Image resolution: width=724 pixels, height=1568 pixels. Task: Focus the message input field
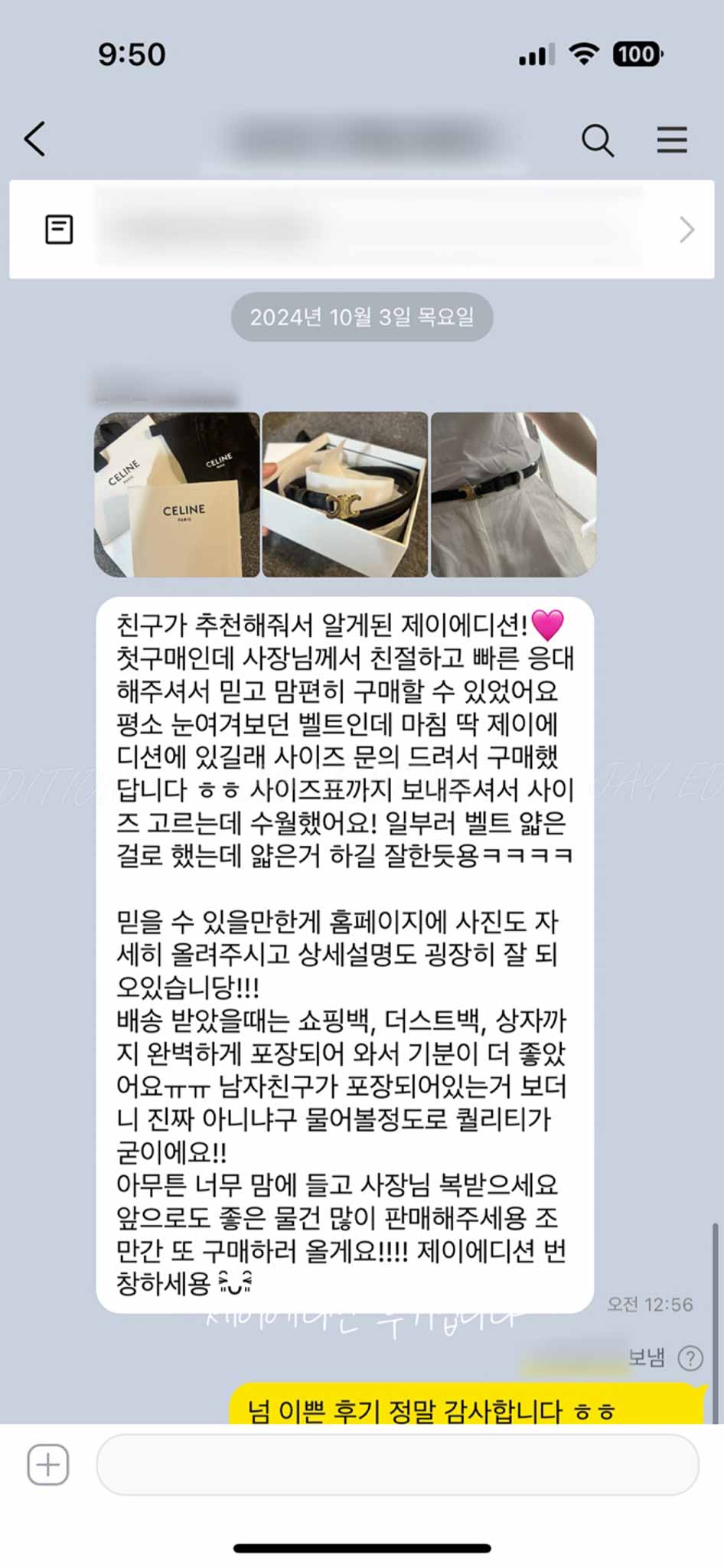pos(397,1465)
